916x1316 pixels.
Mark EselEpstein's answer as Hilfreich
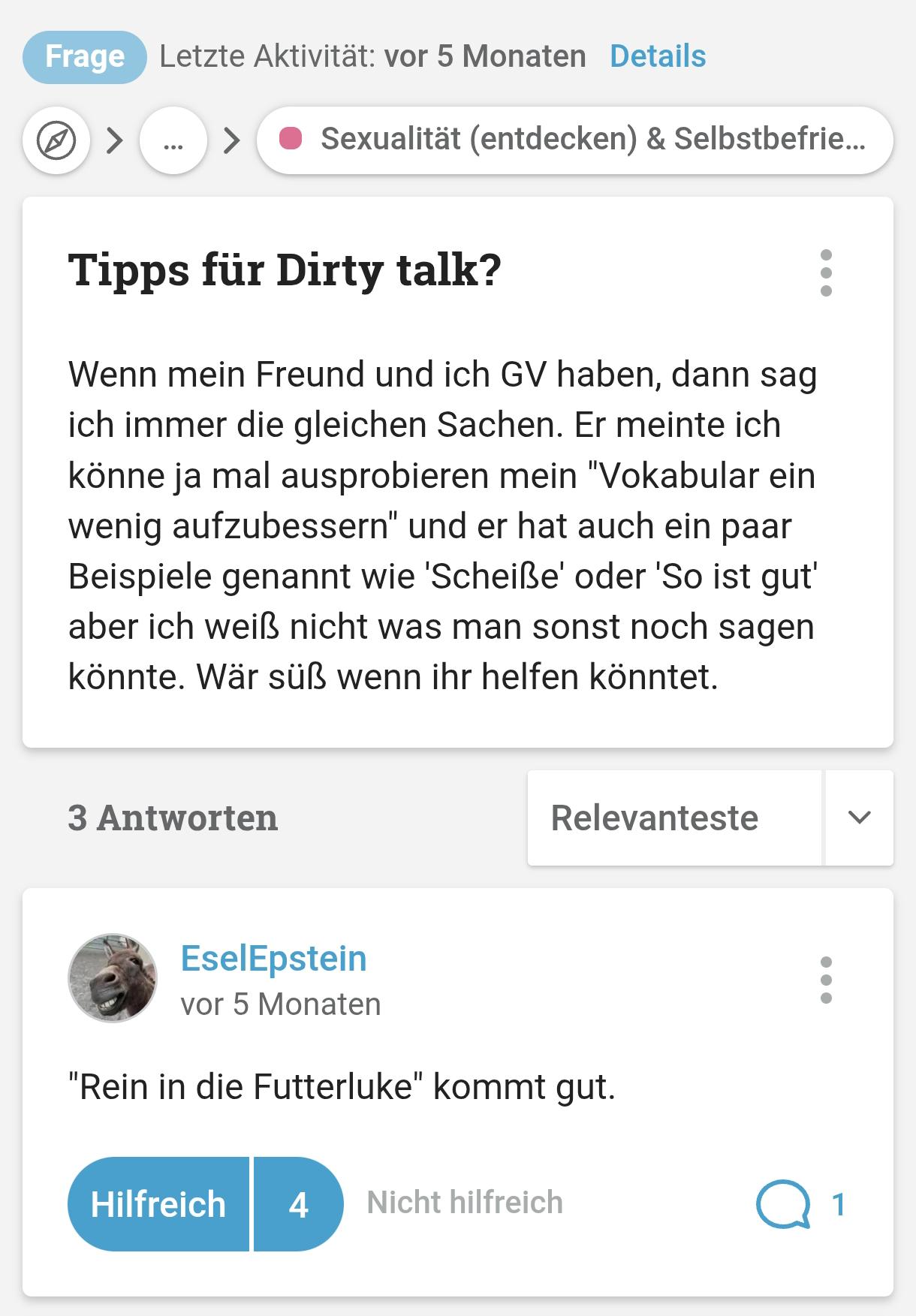tap(158, 1204)
